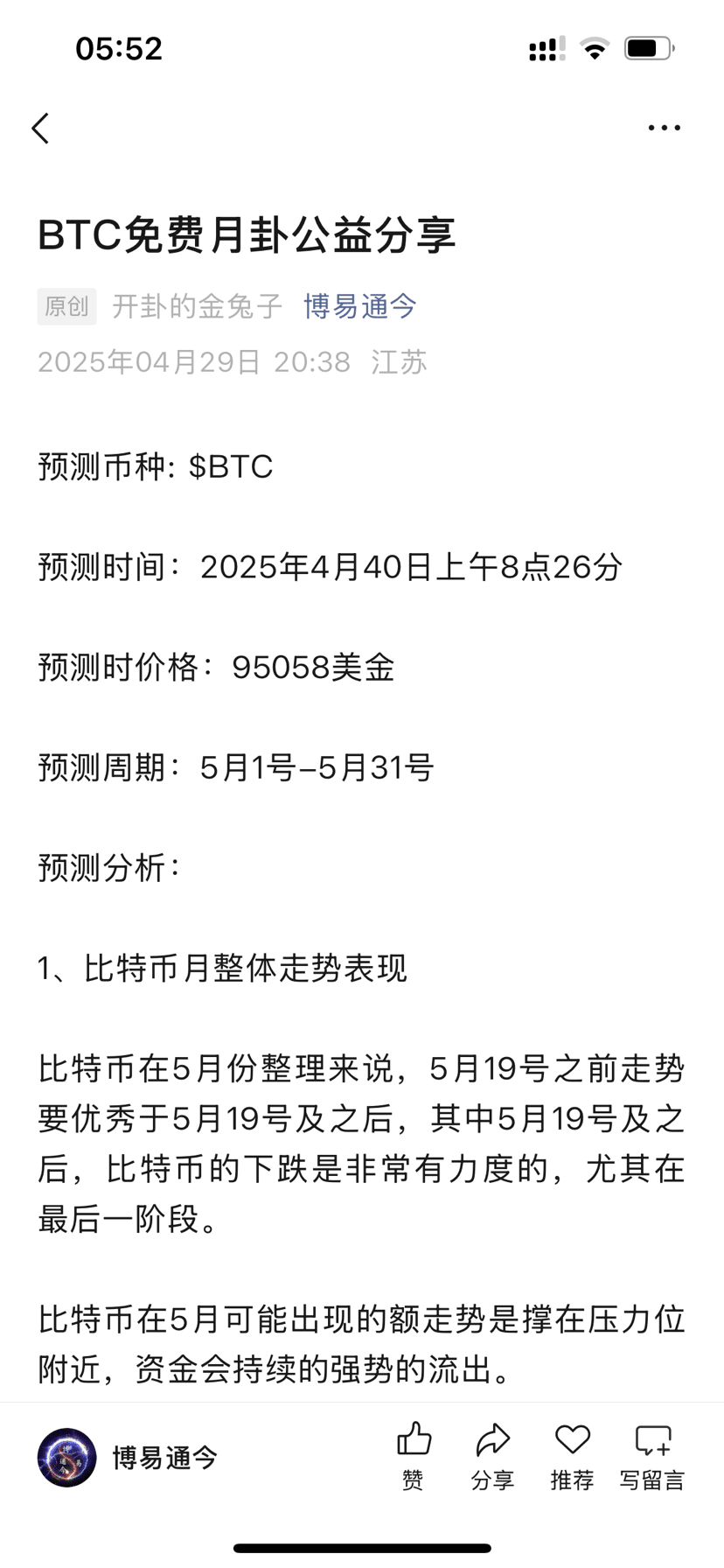Go back using the top-left arrow
The height and width of the screenshot is (1568, 724).
tap(40, 128)
